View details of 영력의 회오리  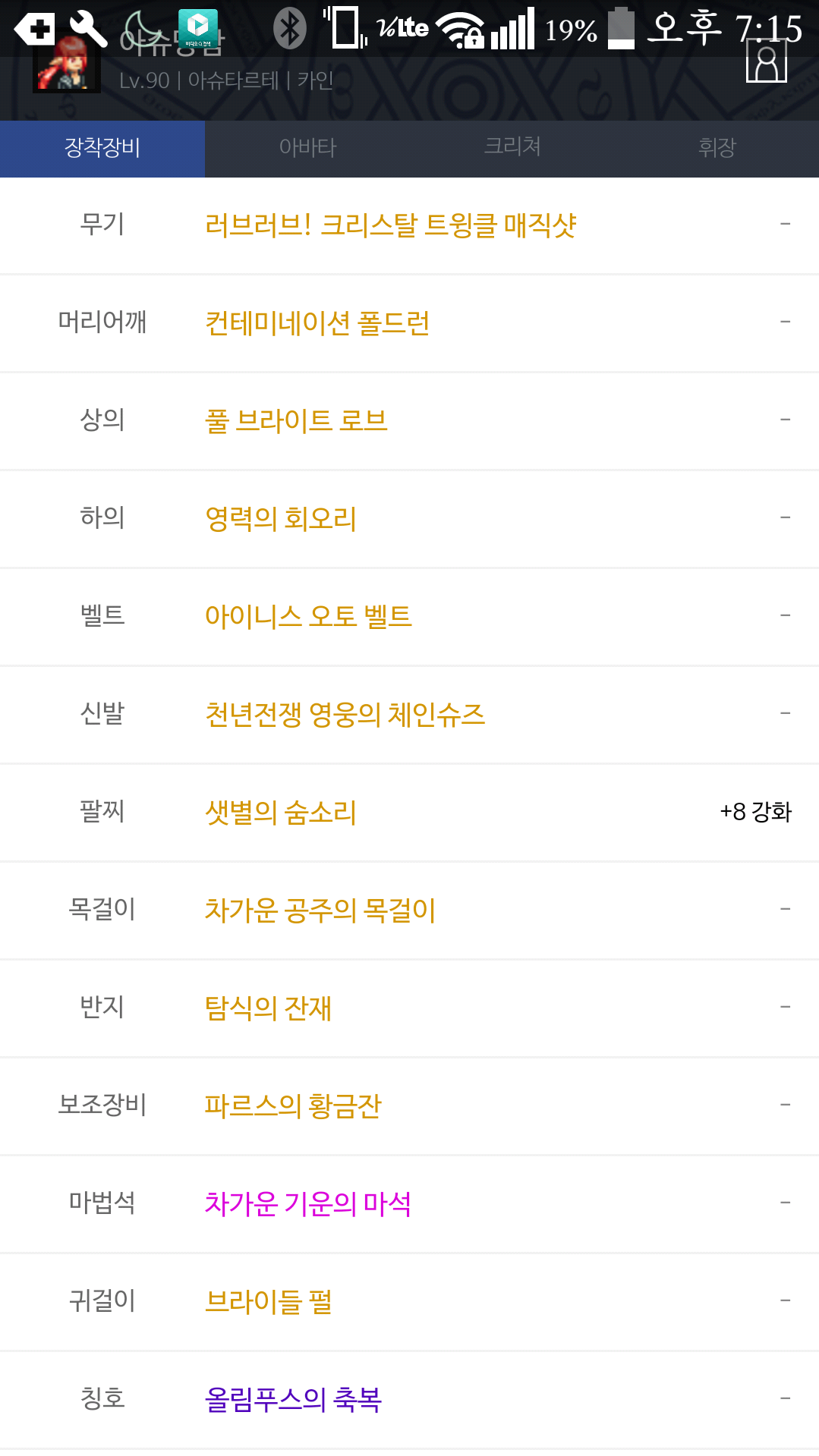(x=280, y=519)
